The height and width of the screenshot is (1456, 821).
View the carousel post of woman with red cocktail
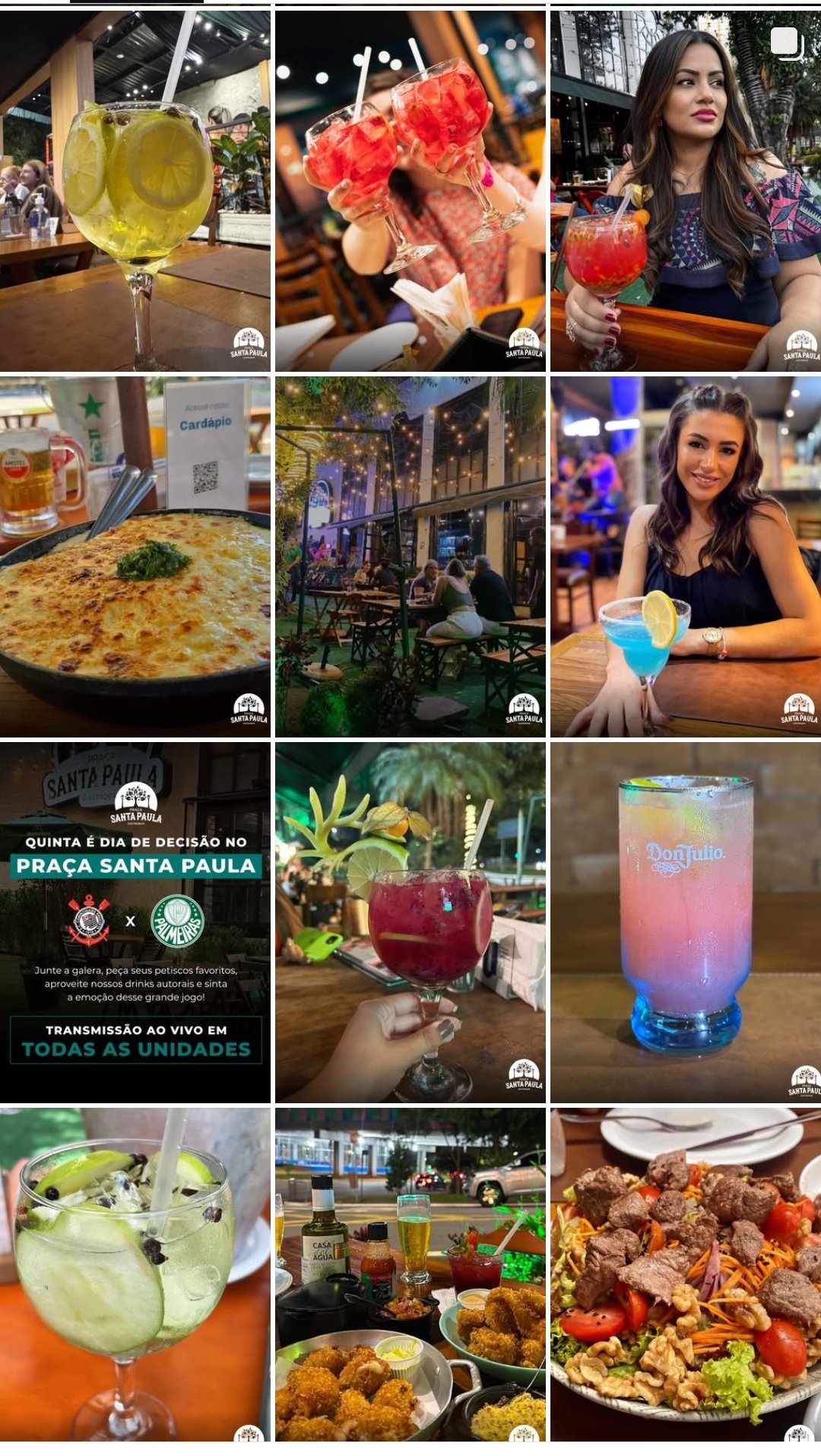(685, 190)
